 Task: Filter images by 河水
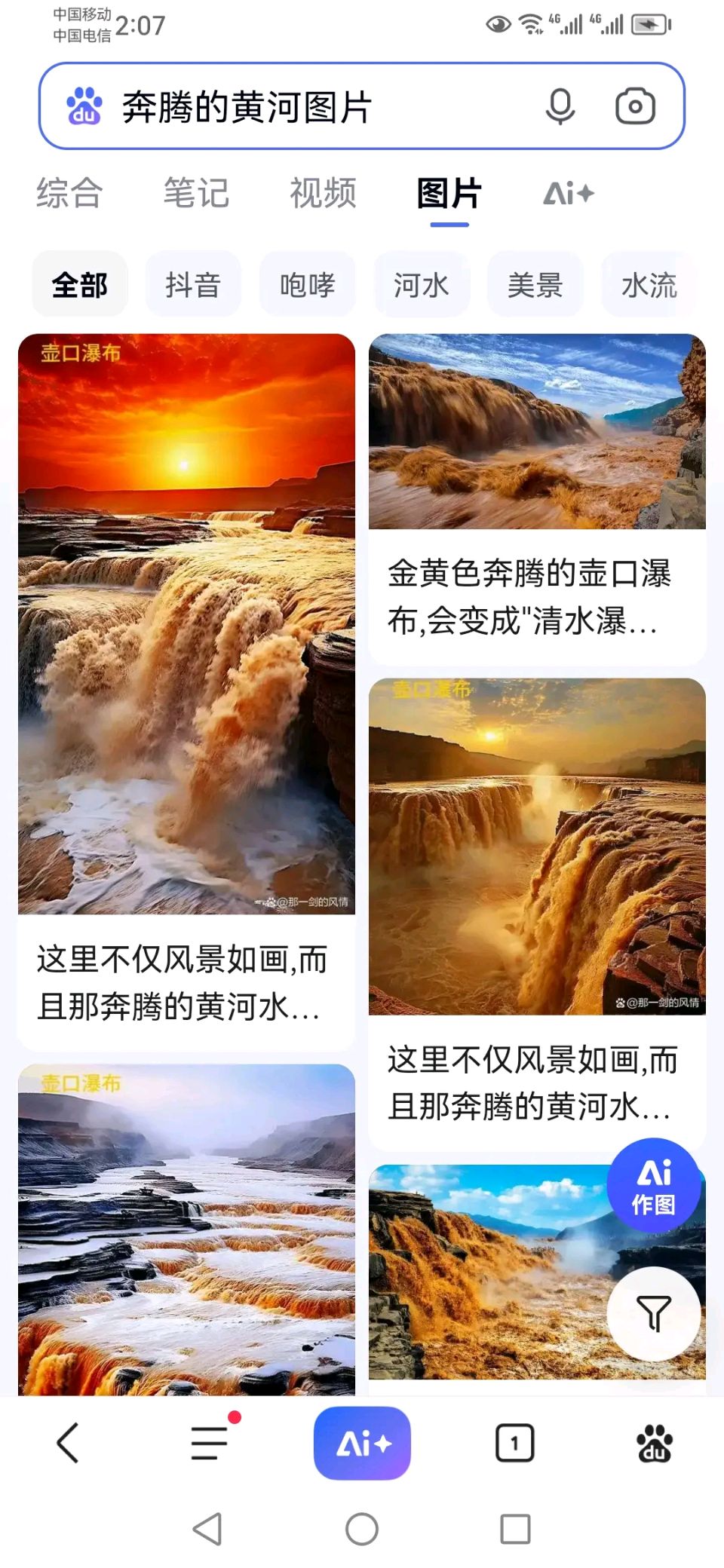422,285
